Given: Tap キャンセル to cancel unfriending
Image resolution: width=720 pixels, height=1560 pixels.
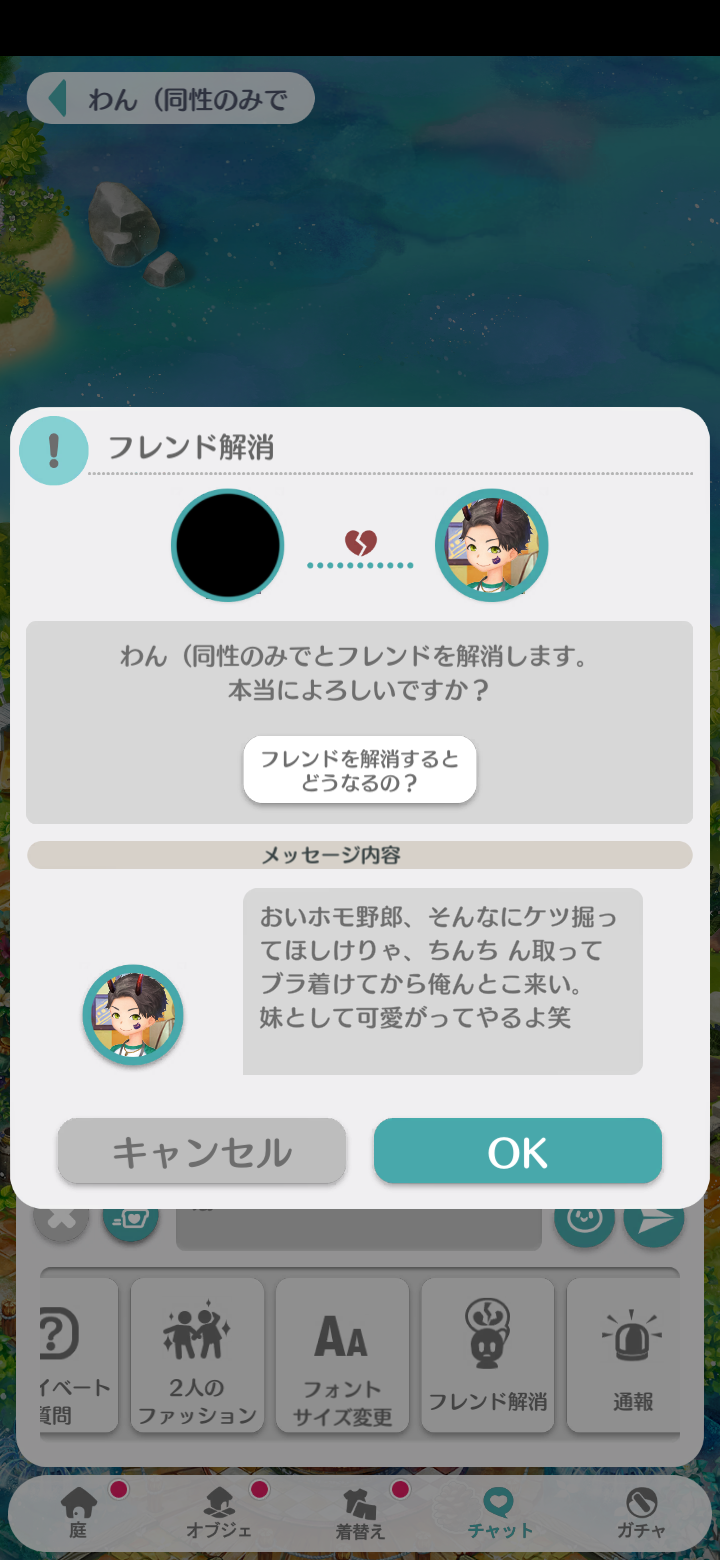Looking at the screenshot, I should pos(202,1151).
